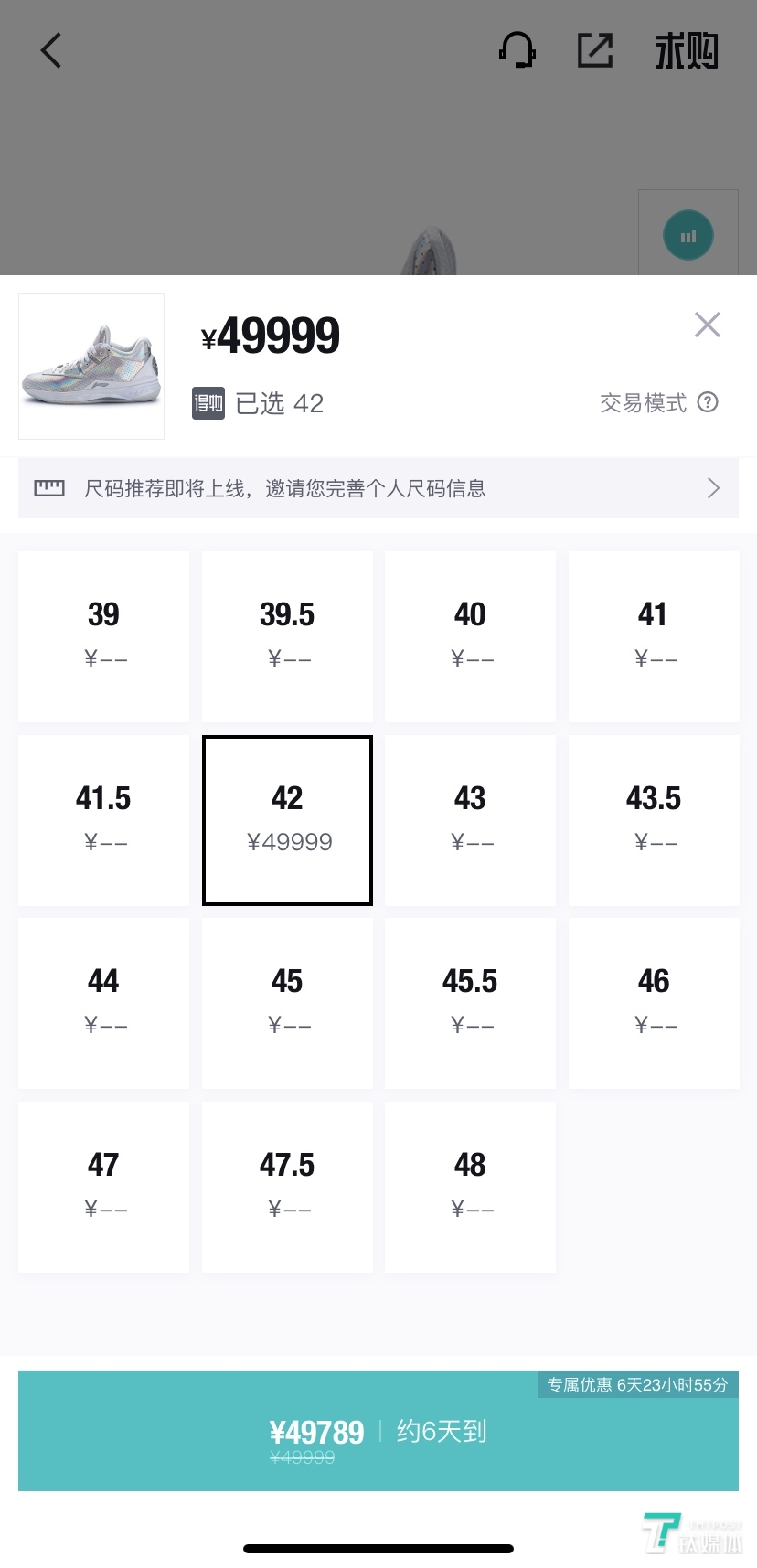The width and height of the screenshot is (757, 1568).
Task: View the shoe thumbnail image
Action: (91, 366)
